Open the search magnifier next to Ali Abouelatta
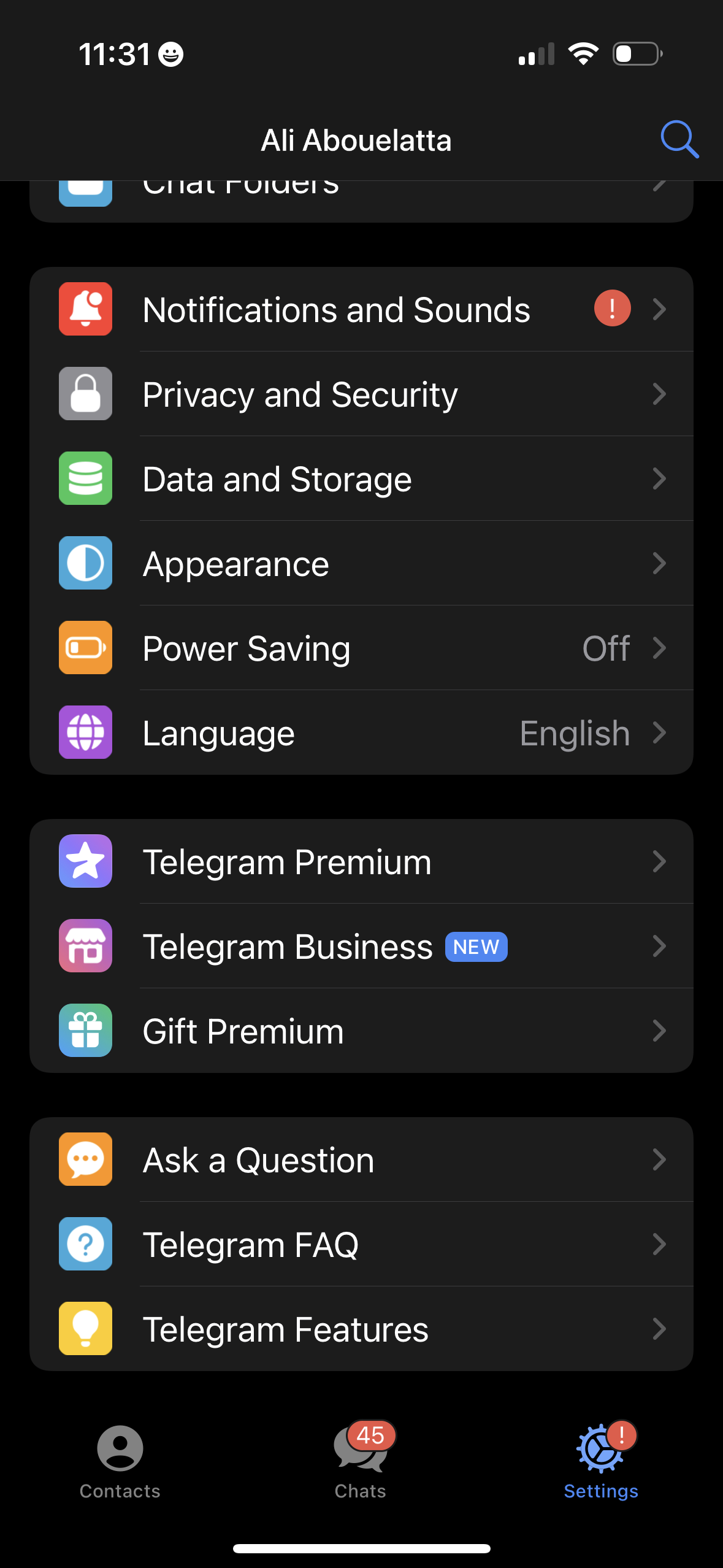Viewport: 723px width, 1568px height. pos(679,139)
